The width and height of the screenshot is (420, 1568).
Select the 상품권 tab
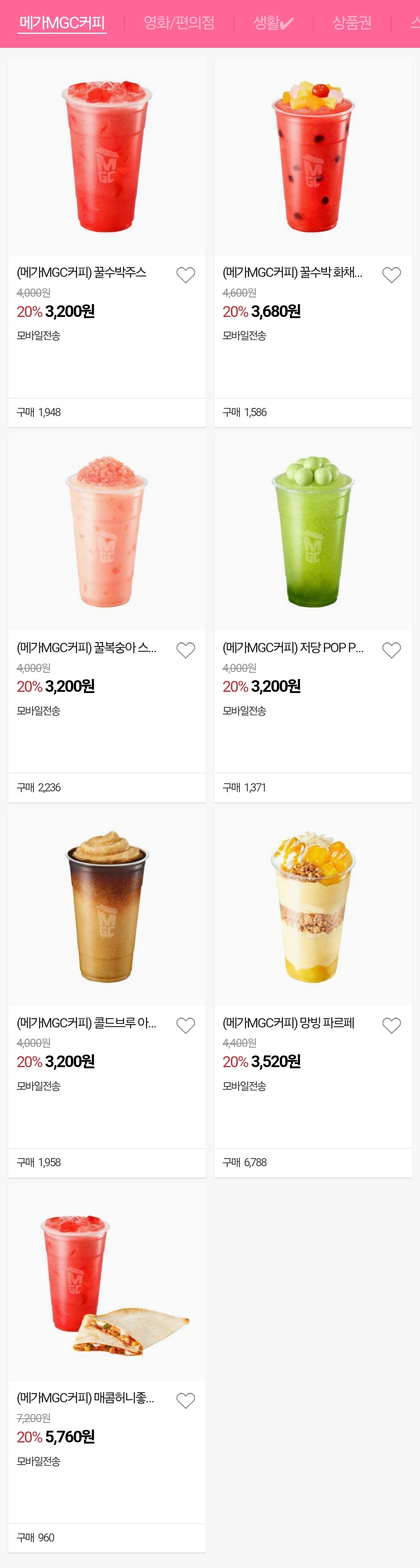pyautogui.click(x=351, y=23)
